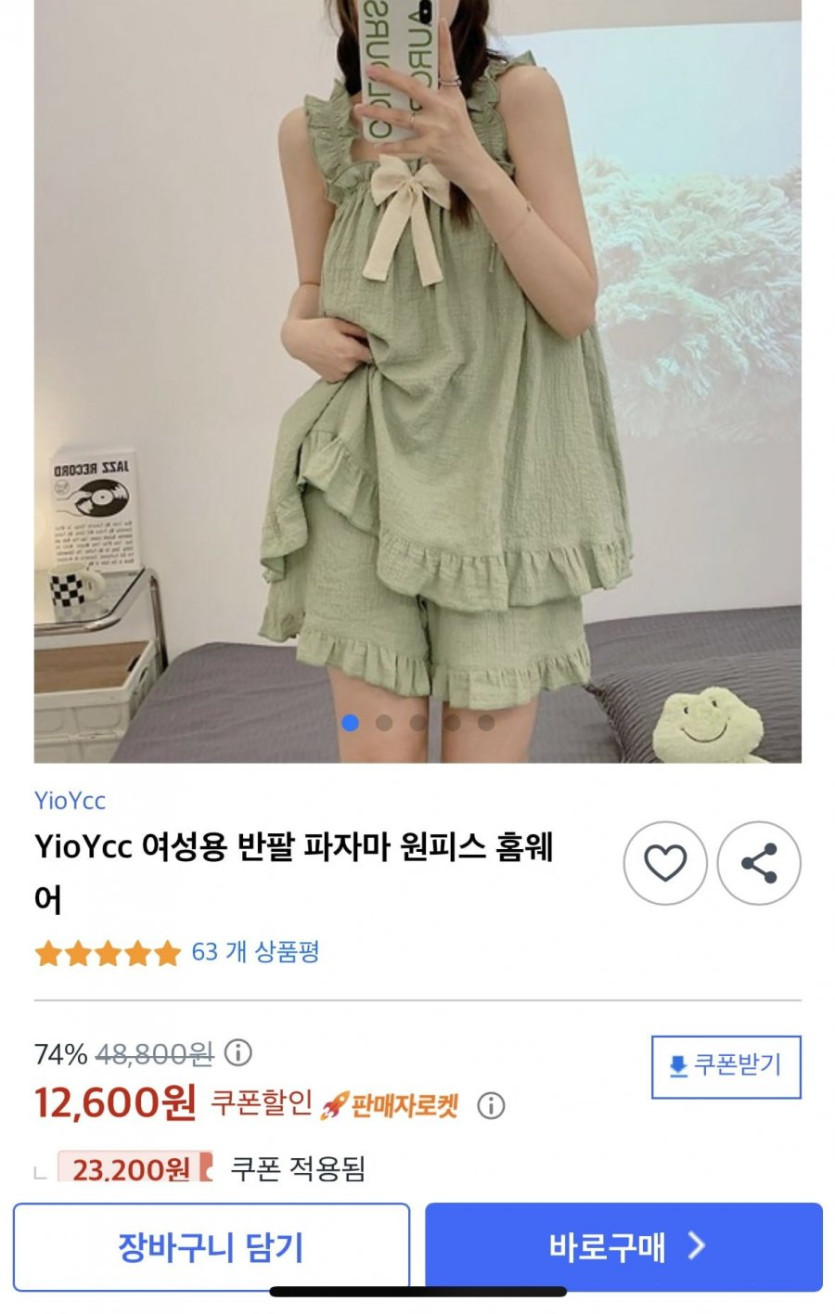This screenshot has width=835, height=1314.
Task: Open the green pajama product image
Action: pos(417,380)
